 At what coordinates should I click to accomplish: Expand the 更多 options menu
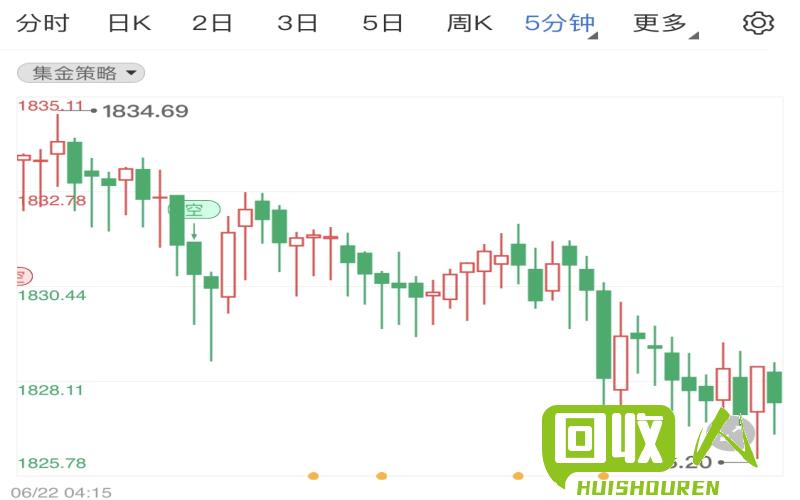point(663,23)
